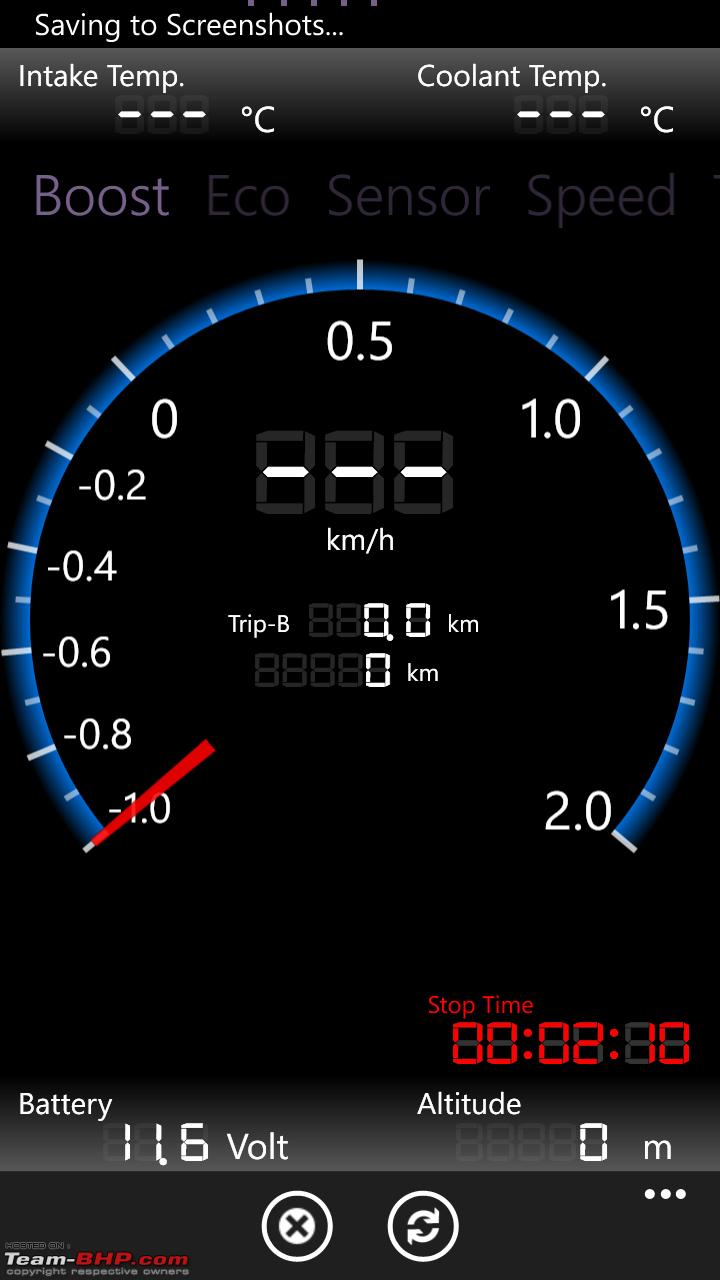Go to the Speed tab
This screenshot has height=1280, width=720.
pos(601,198)
